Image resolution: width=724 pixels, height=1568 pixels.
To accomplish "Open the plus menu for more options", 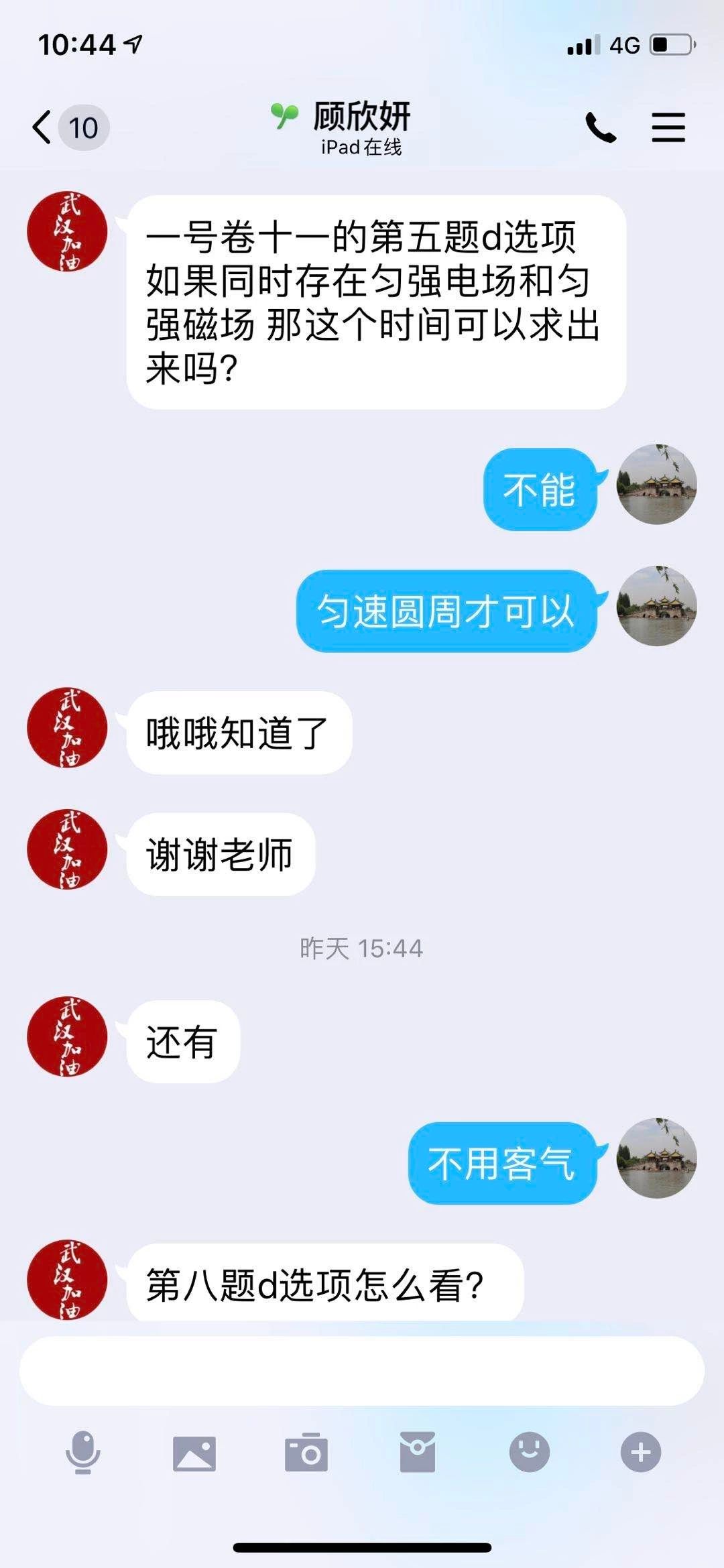I will click(641, 1453).
